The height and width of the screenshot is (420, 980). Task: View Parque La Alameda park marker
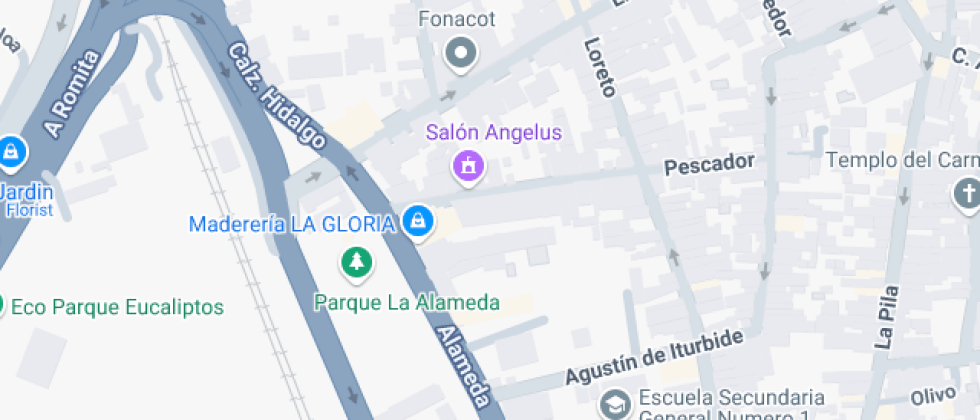[356, 263]
